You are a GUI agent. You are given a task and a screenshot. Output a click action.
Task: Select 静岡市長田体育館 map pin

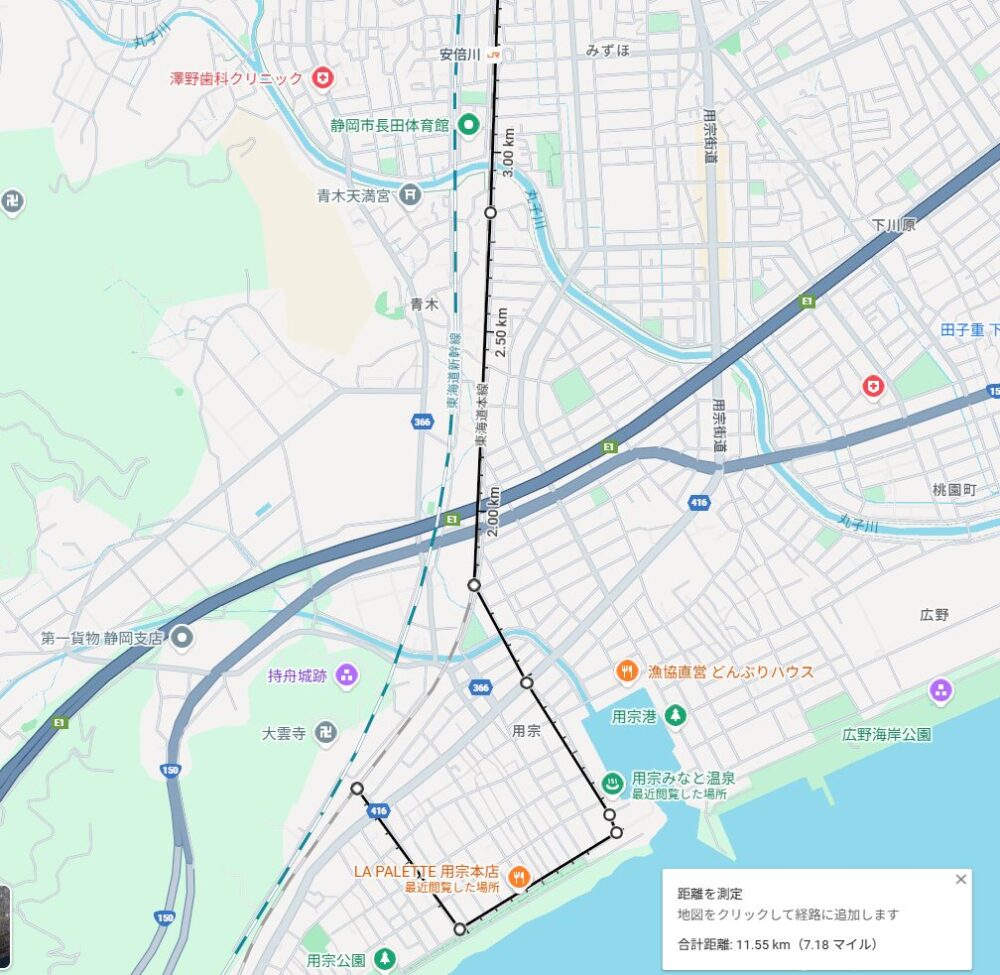(467, 126)
